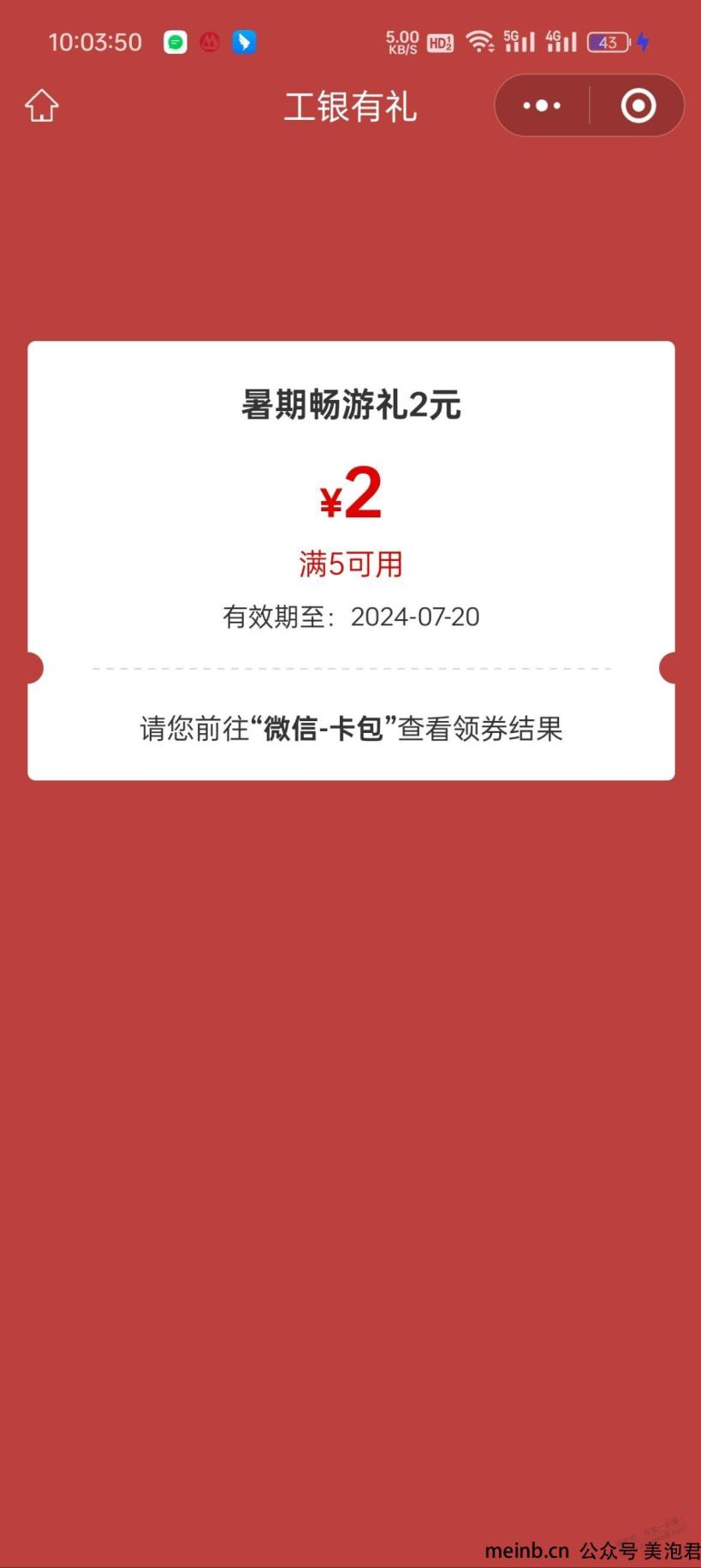Close the mini program with the circle button

(638, 106)
